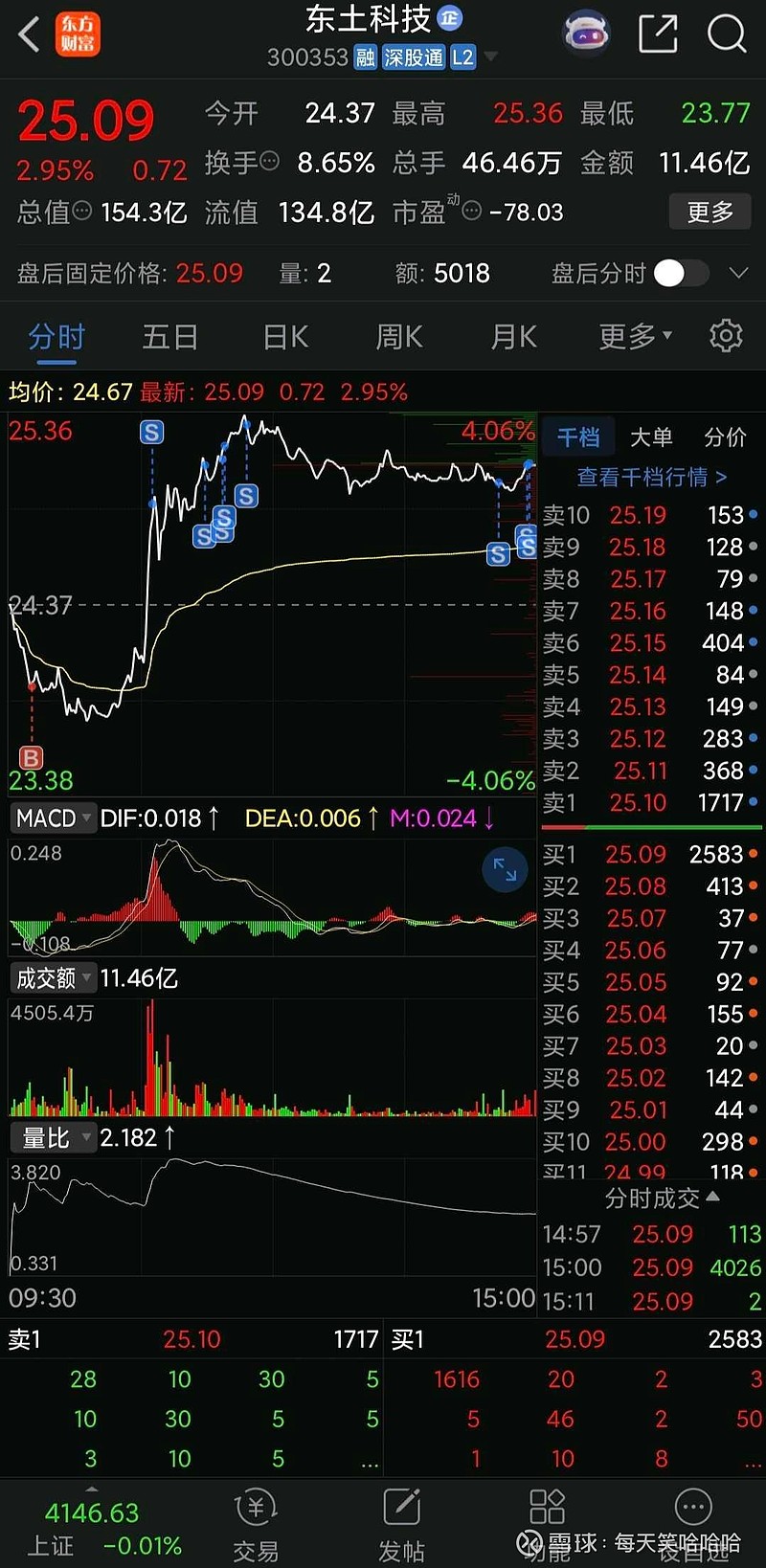Open the AI assistant robot icon
The width and height of the screenshot is (766, 1568).
coord(587,32)
